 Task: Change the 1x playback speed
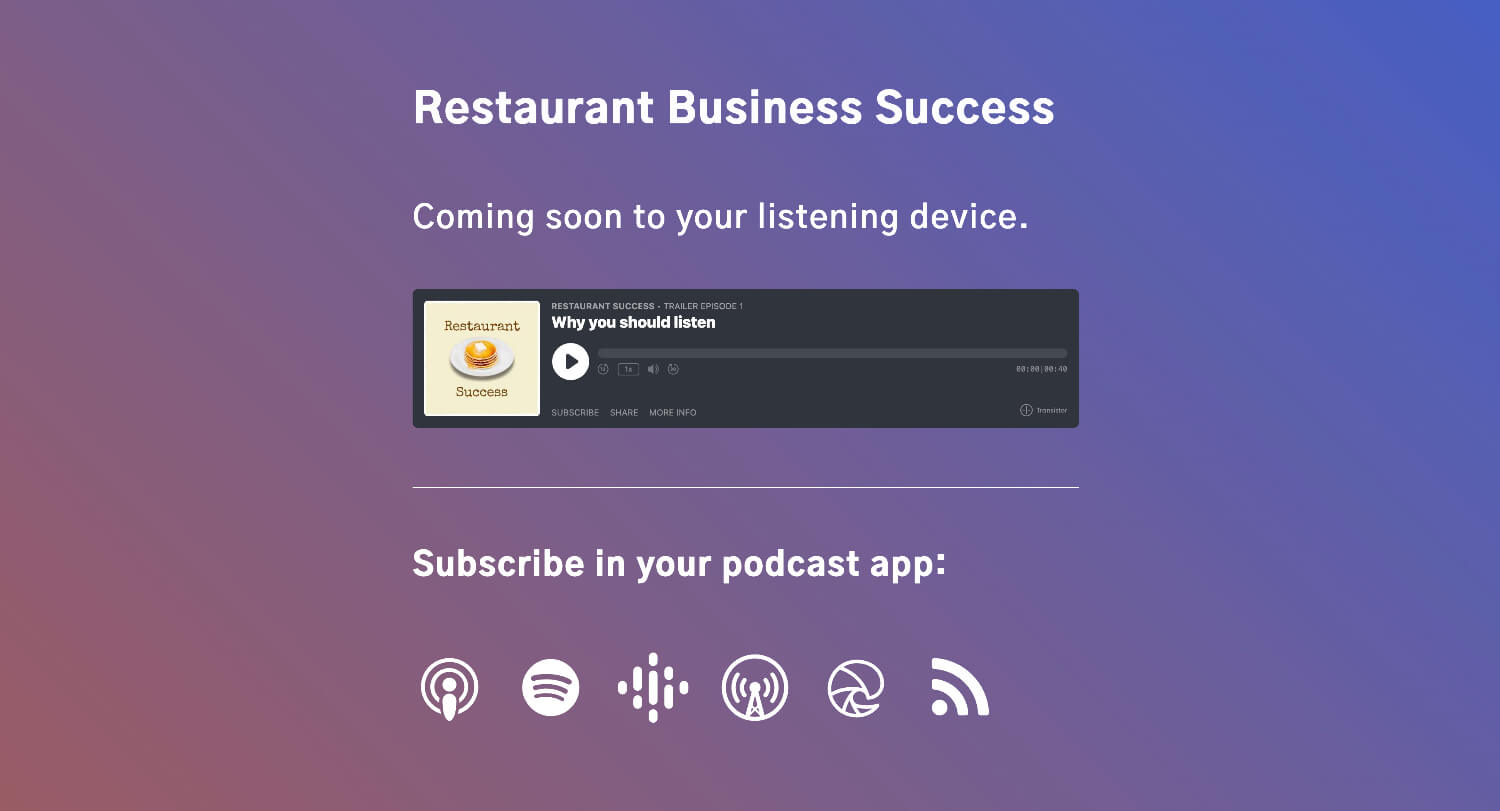pos(628,369)
